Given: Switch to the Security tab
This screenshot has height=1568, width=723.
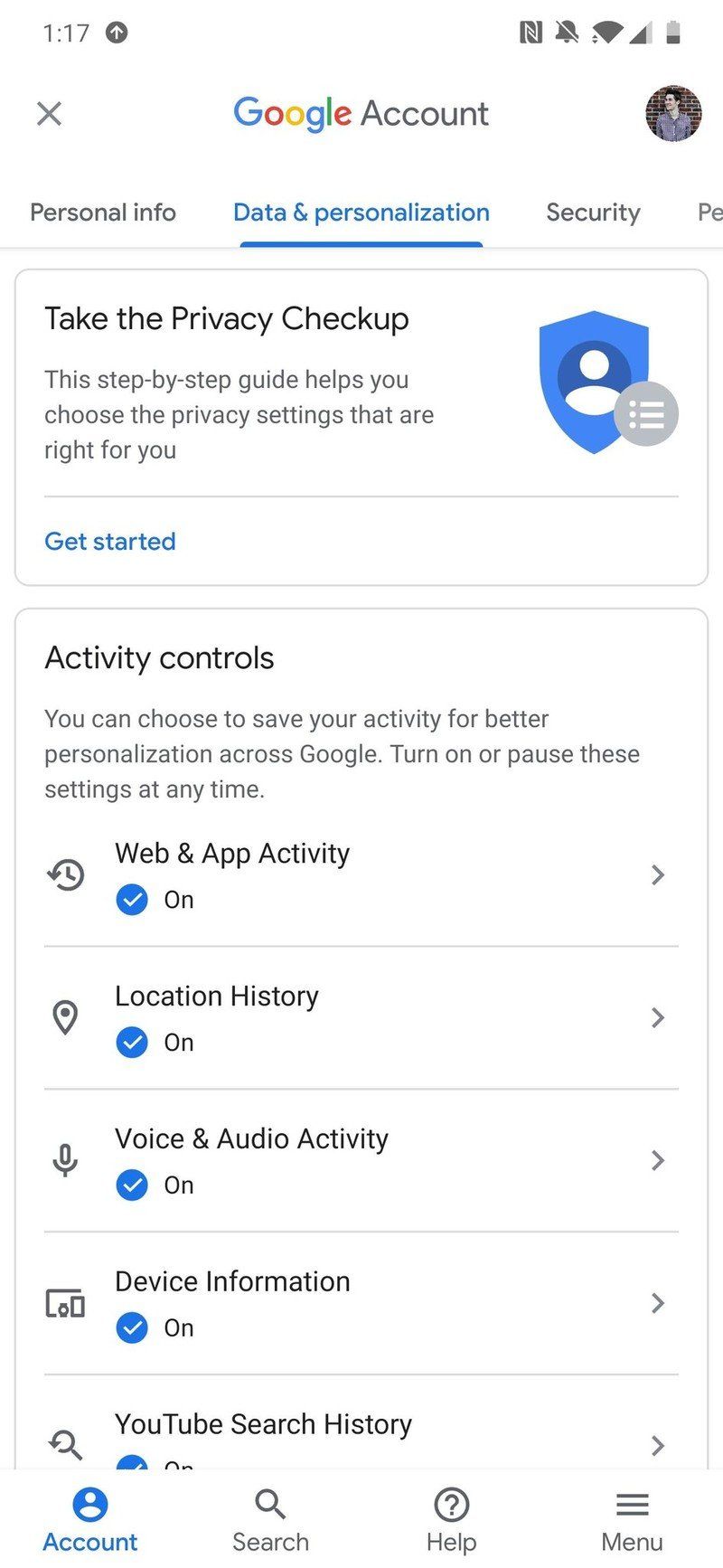Looking at the screenshot, I should tap(593, 212).
